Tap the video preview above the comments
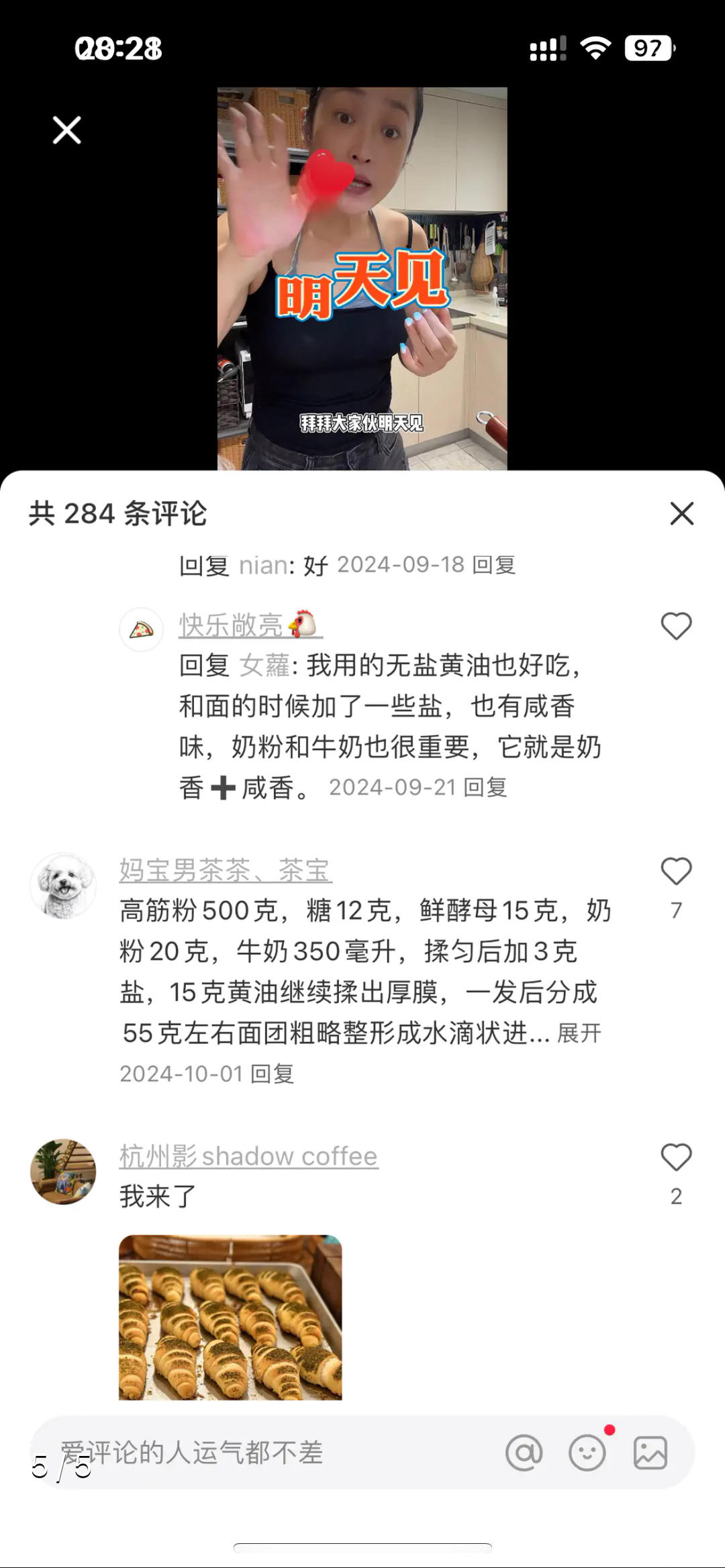 (362, 278)
